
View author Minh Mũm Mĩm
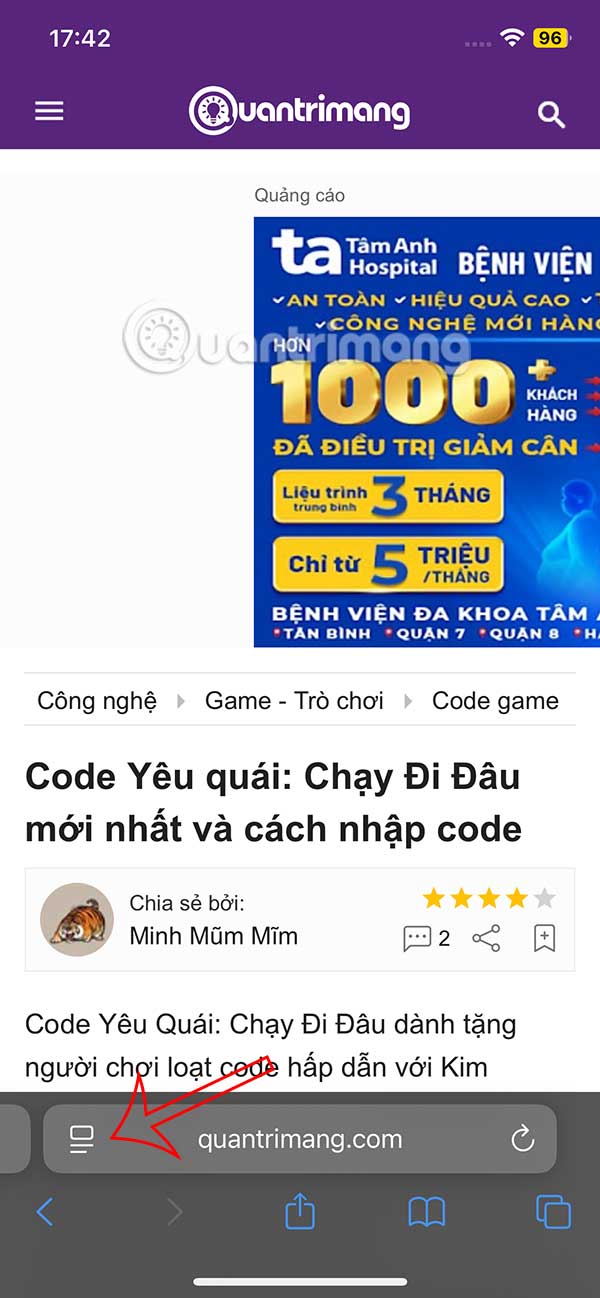213,936
